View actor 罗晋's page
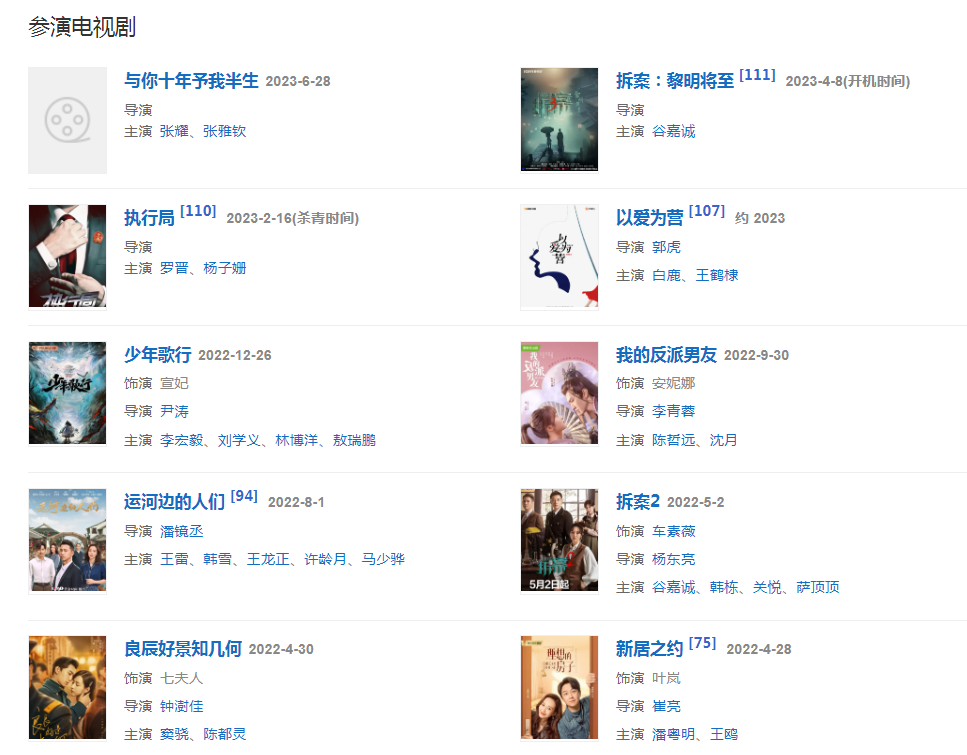The width and height of the screenshot is (967, 755). click(174, 268)
